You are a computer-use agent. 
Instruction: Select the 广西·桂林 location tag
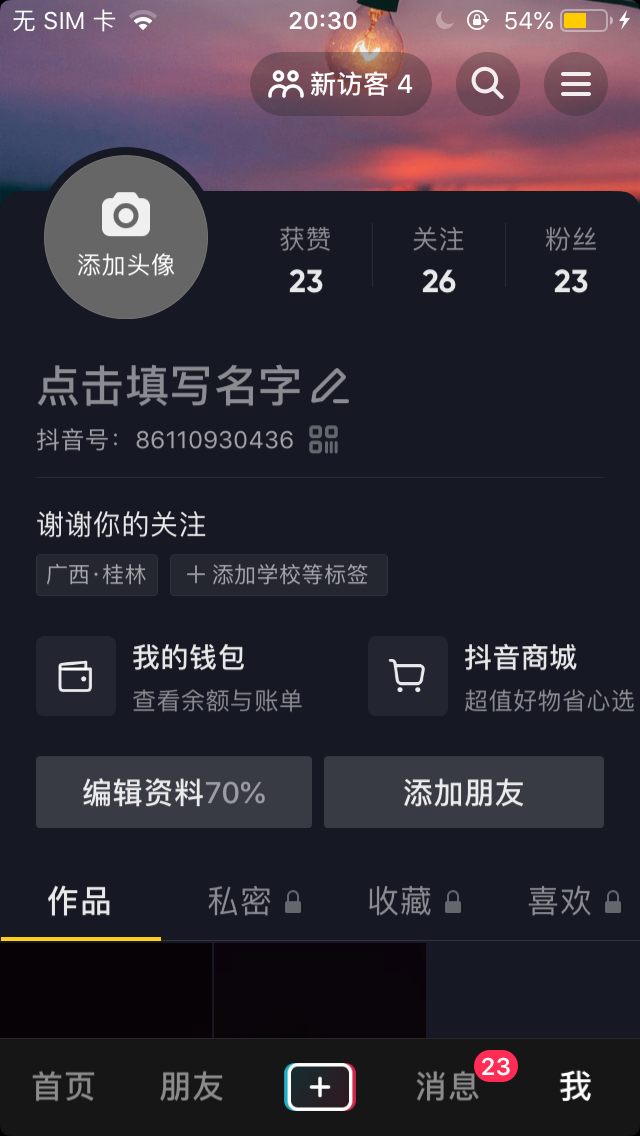pos(97,575)
